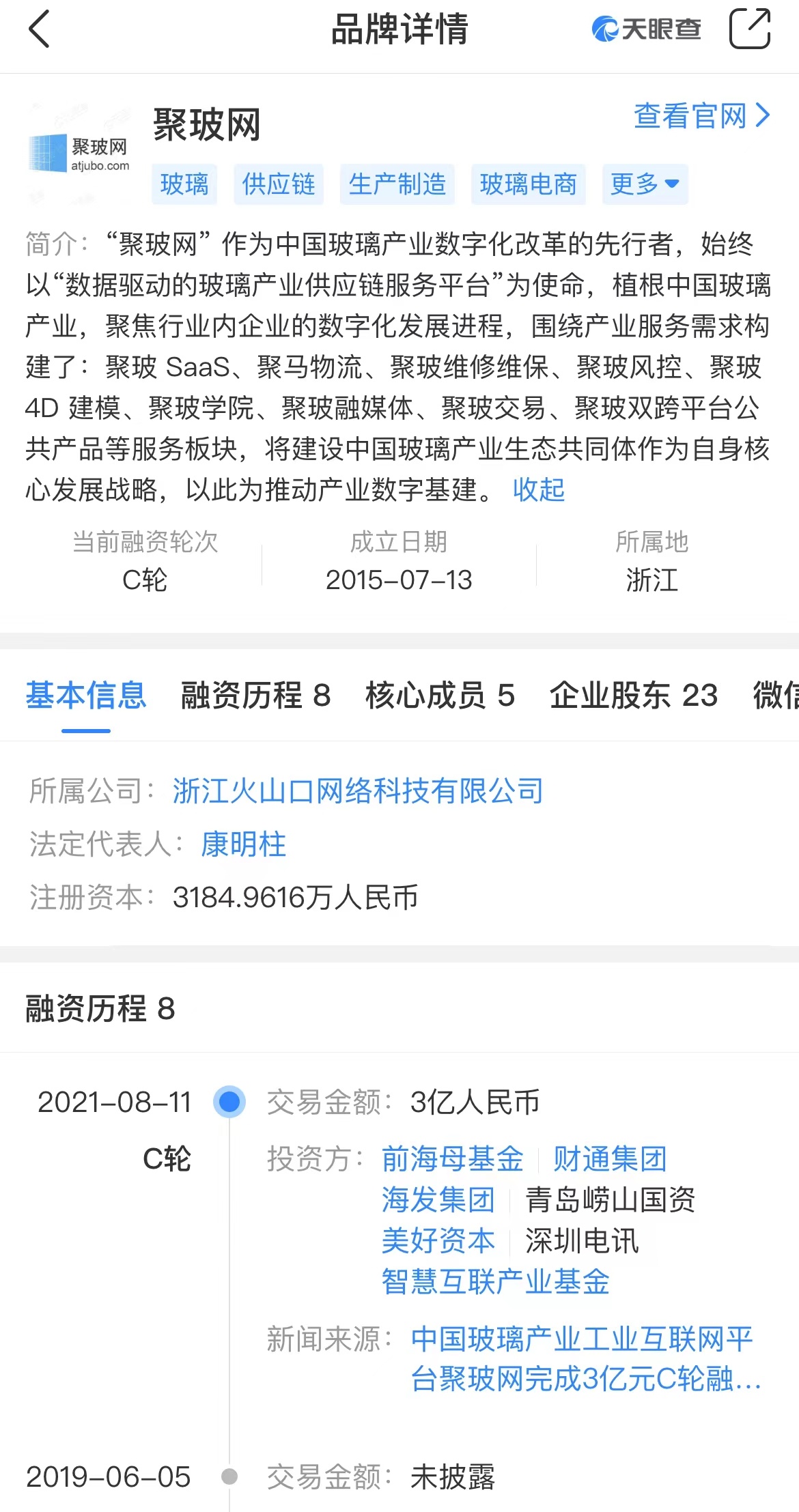Image resolution: width=799 pixels, height=1512 pixels.
Task: Go back using the top-left arrow
Action: coord(40,29)
